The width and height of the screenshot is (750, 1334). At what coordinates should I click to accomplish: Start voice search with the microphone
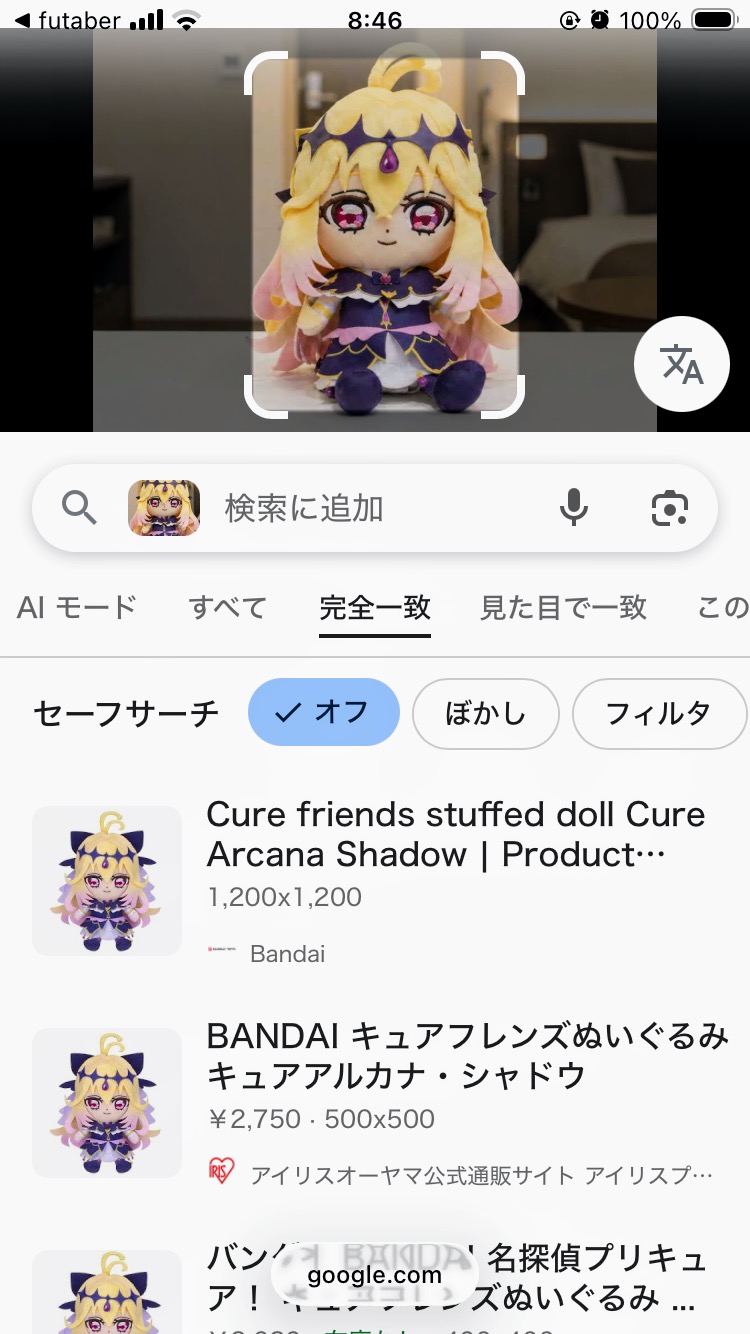click(x=573, y=508)
